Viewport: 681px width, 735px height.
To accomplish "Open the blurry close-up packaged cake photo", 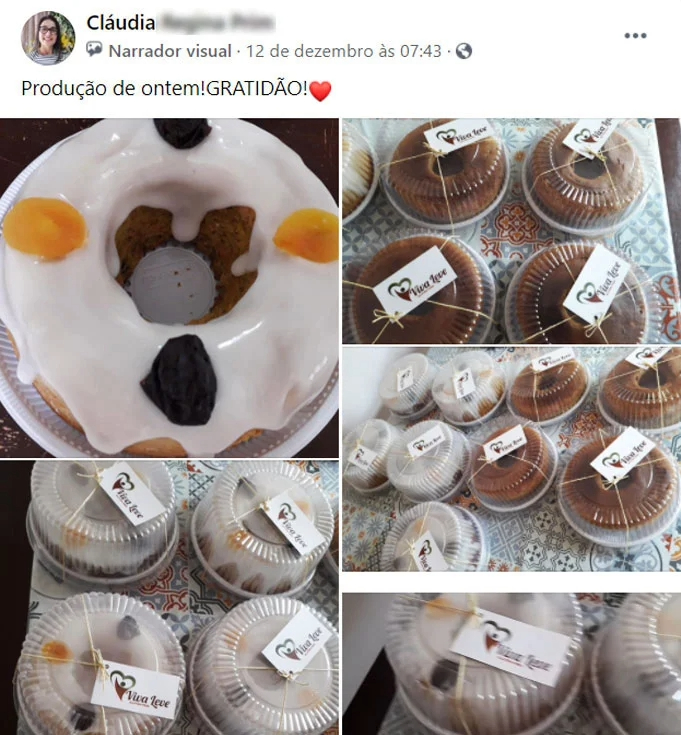I will click(511, 664).
